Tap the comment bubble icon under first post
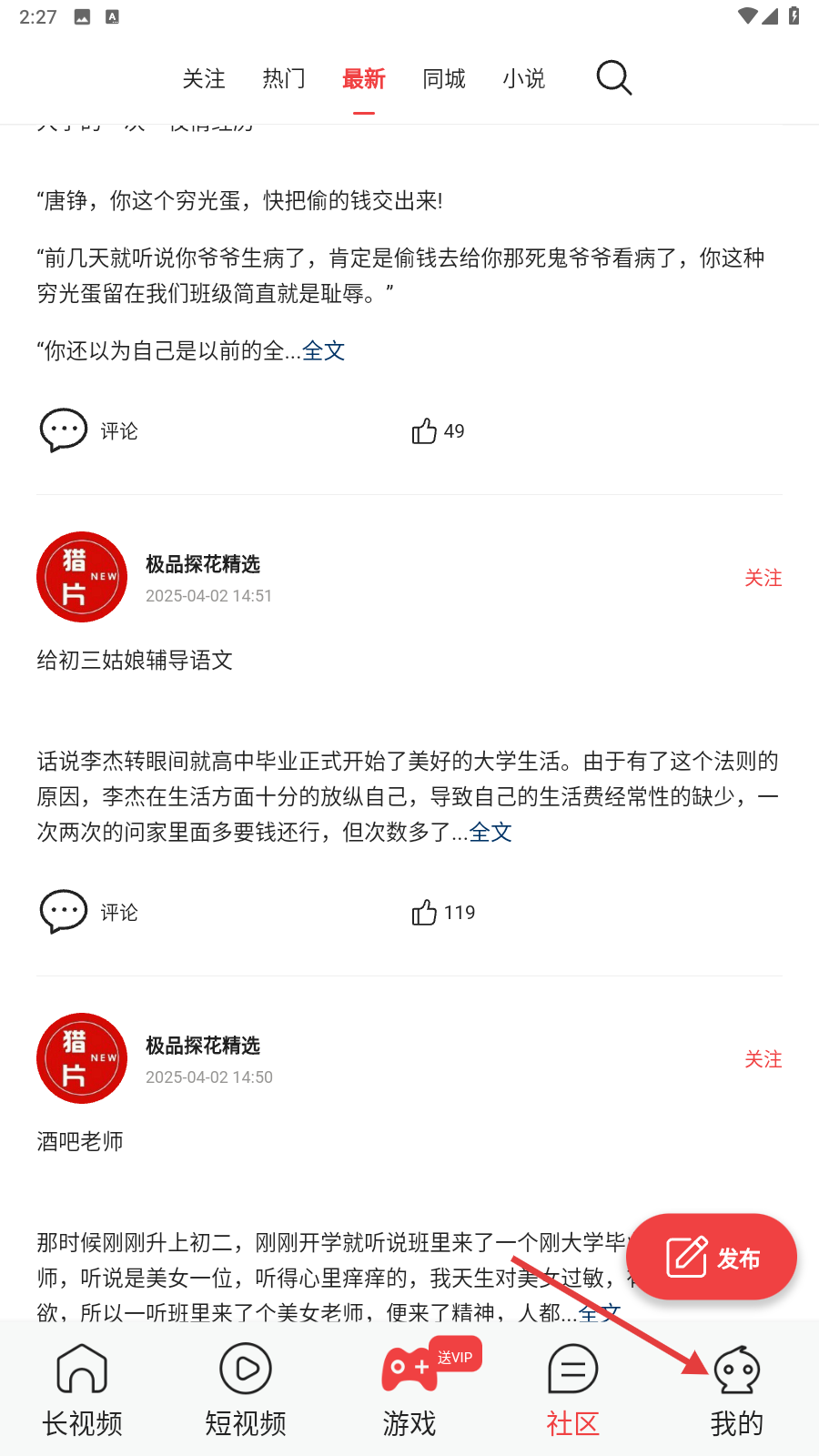Viewport: 819px width, 1456px height. click(x=64, y=430)
